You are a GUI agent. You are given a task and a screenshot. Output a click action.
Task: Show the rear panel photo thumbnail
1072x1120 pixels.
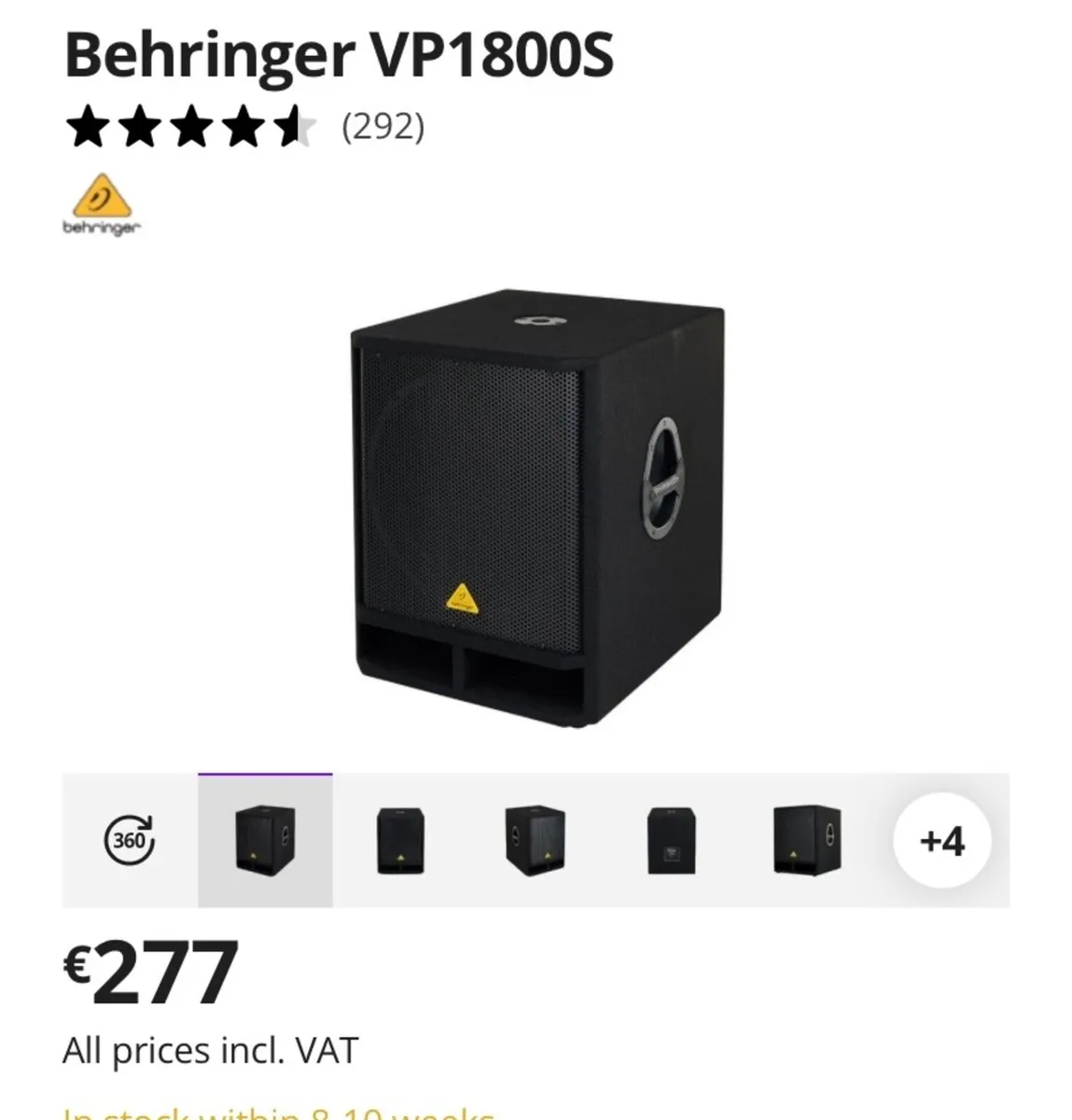pos(671,838)
